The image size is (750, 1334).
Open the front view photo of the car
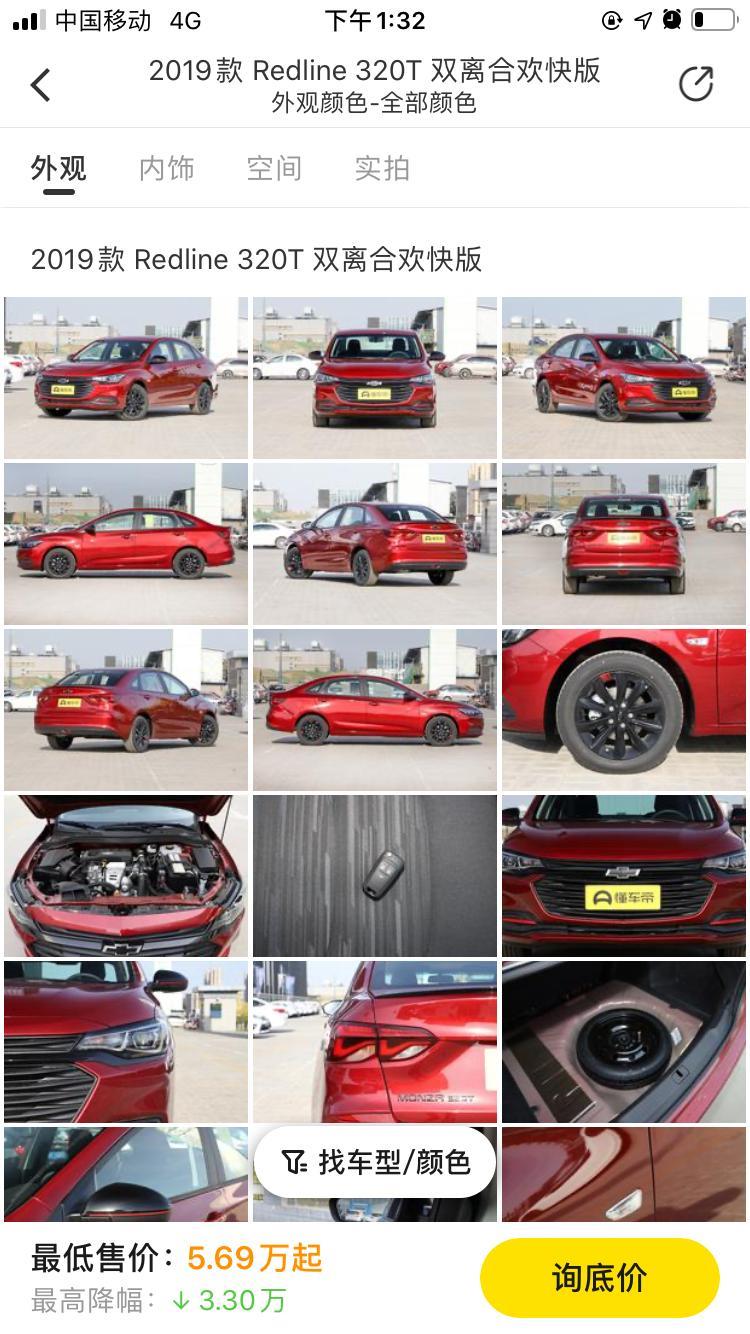(x=375, y=377)
